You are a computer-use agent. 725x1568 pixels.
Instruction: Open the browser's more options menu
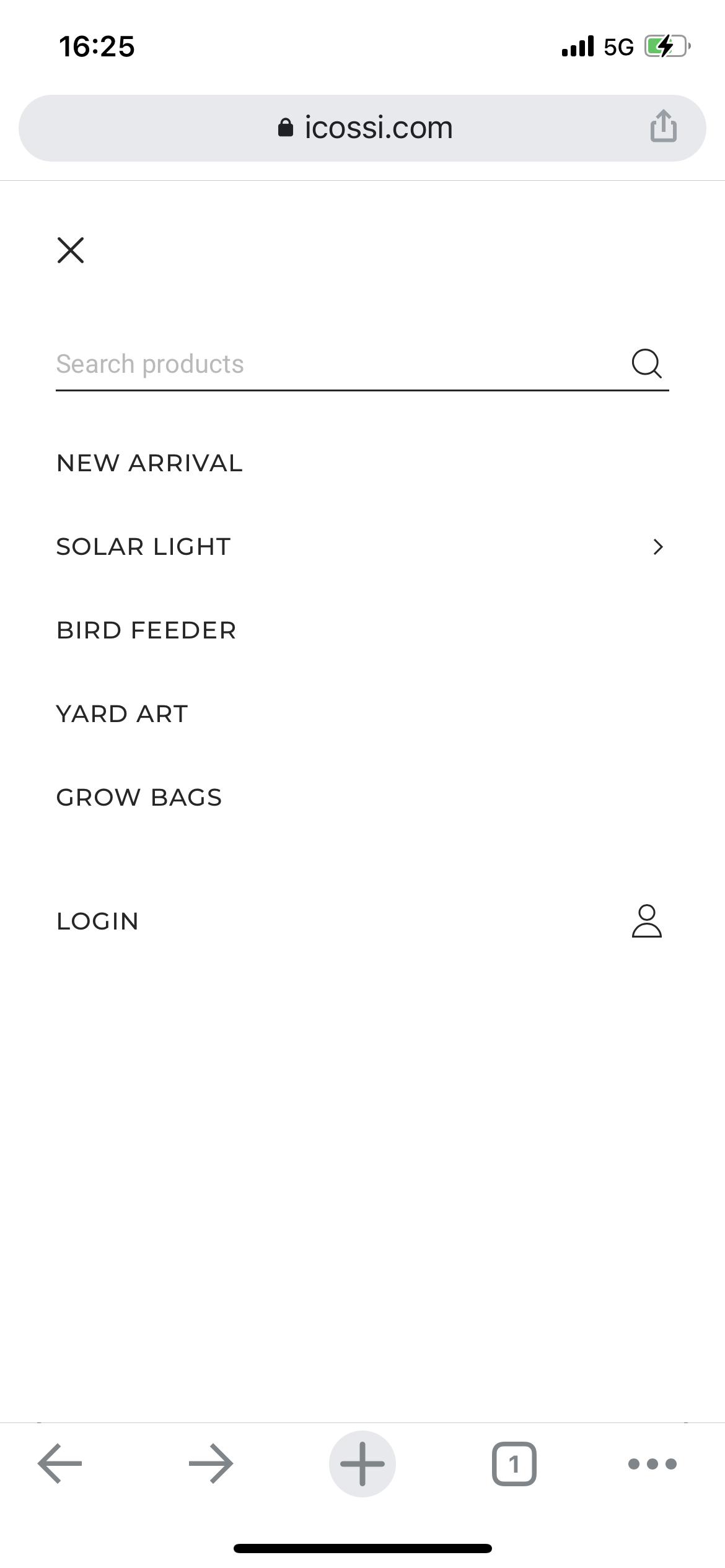(652, 1464)
